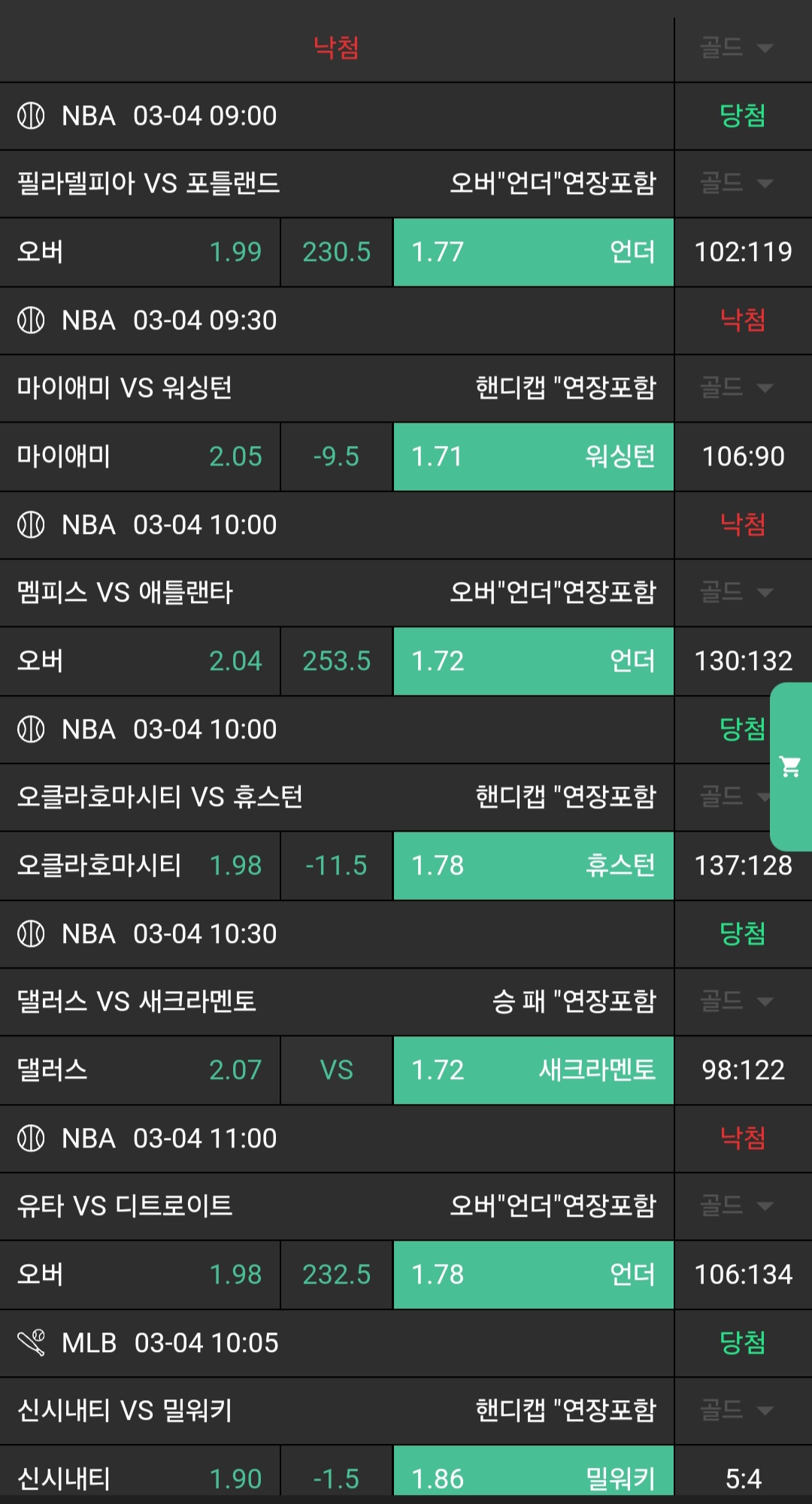This screenshot has height=1504, width=812.
Task: Choose 새크라멘토 to win at 1.72
Action: pos(533,1070)
